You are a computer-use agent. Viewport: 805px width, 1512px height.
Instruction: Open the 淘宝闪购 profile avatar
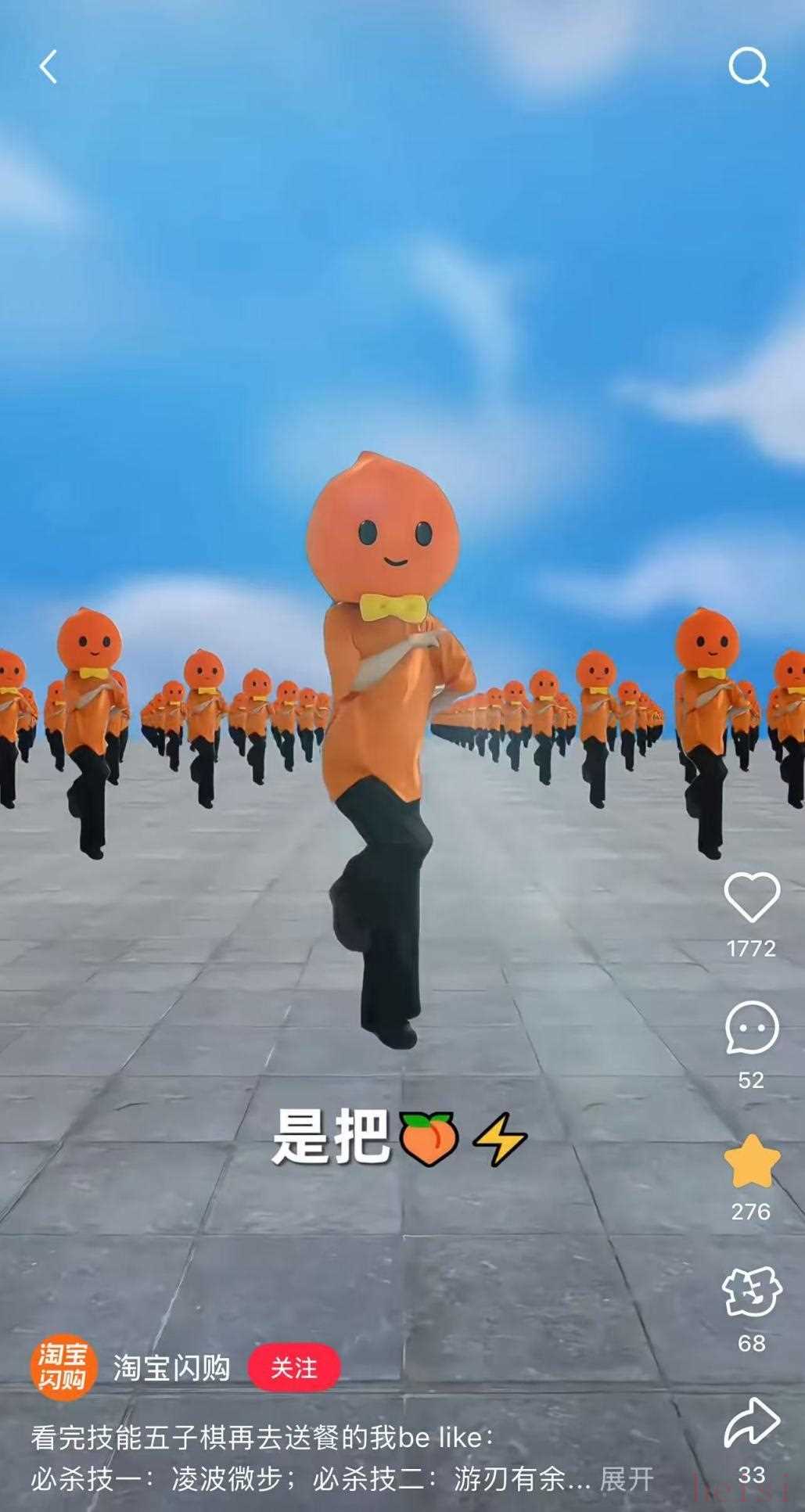point(63,1367)
